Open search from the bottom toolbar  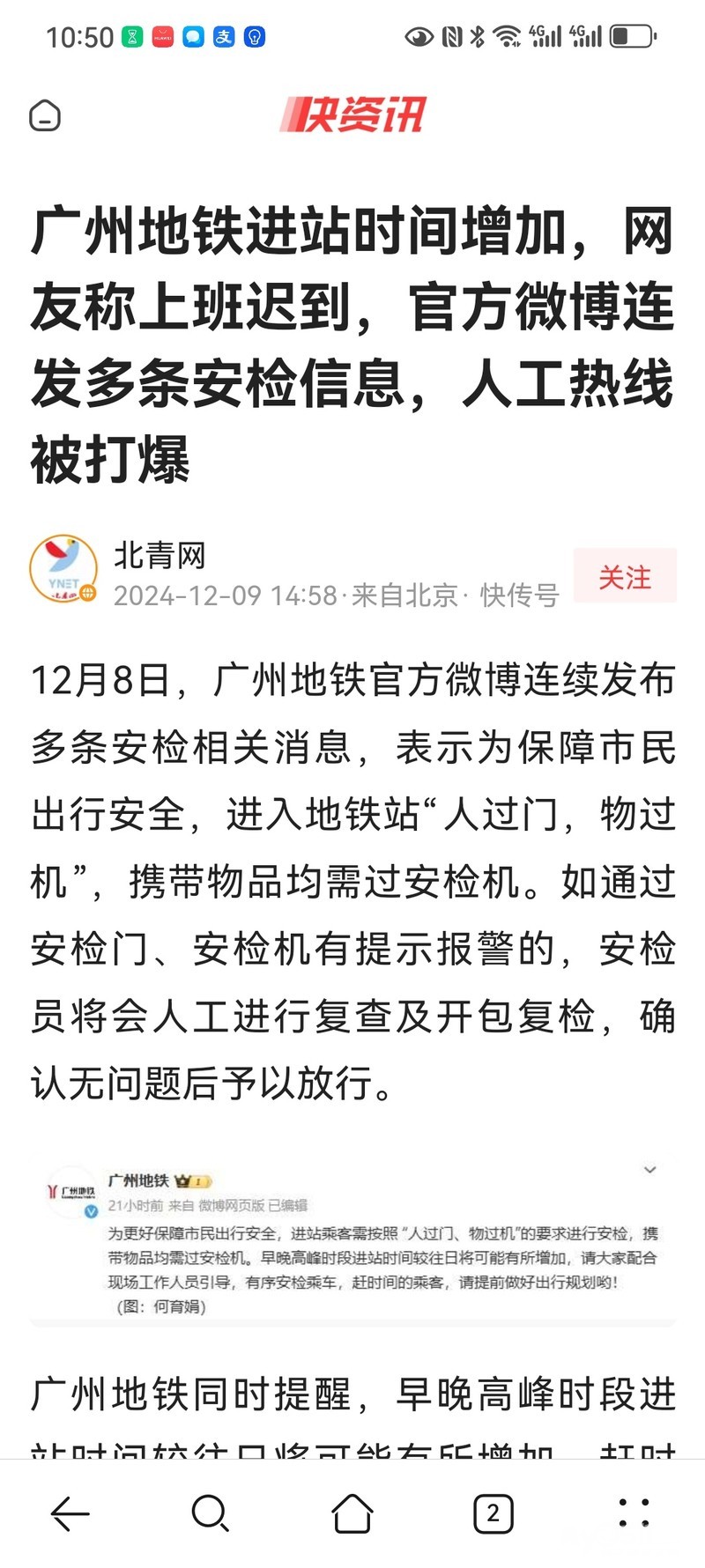click(x=211, y=1513)
